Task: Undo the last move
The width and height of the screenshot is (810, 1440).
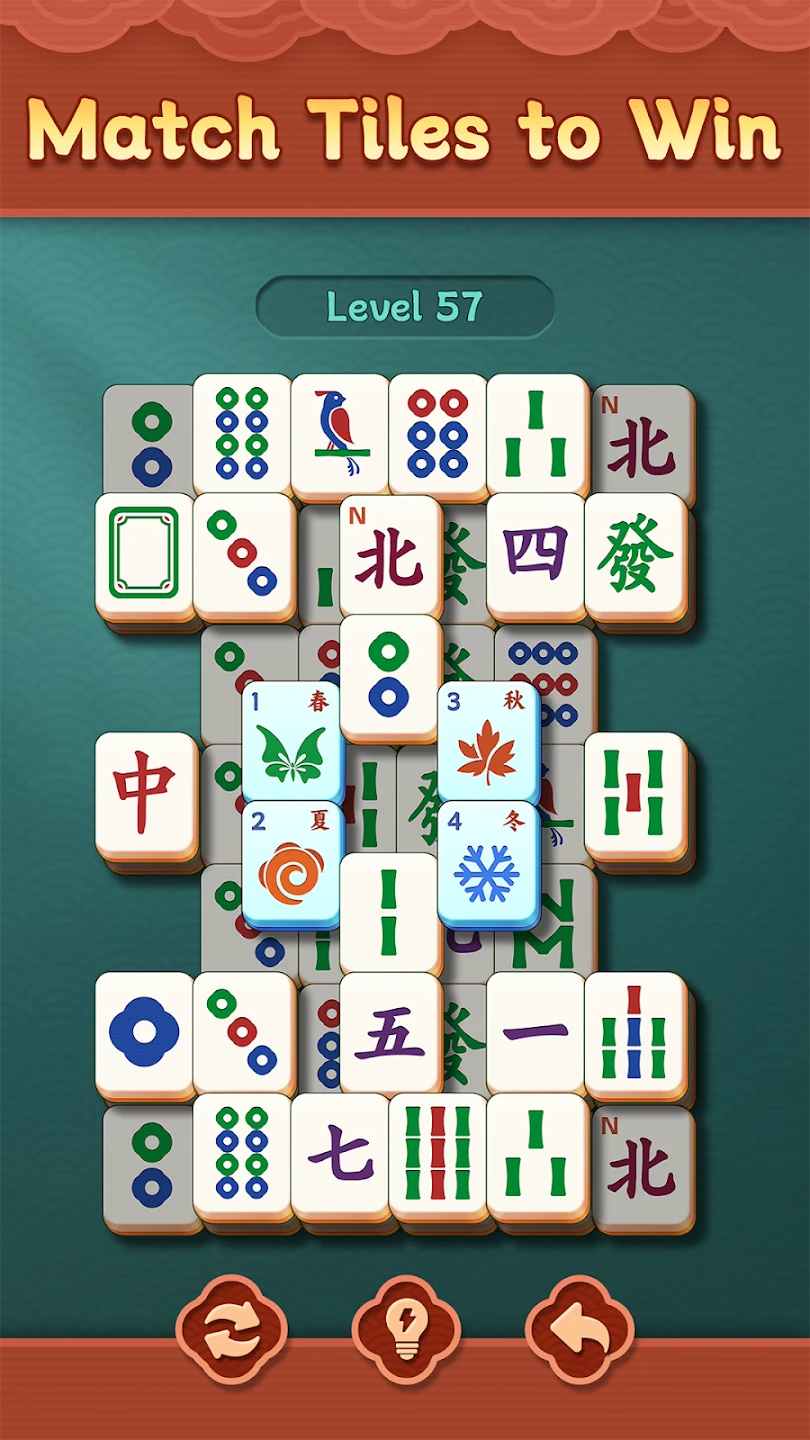Action: click(580, 1330)
